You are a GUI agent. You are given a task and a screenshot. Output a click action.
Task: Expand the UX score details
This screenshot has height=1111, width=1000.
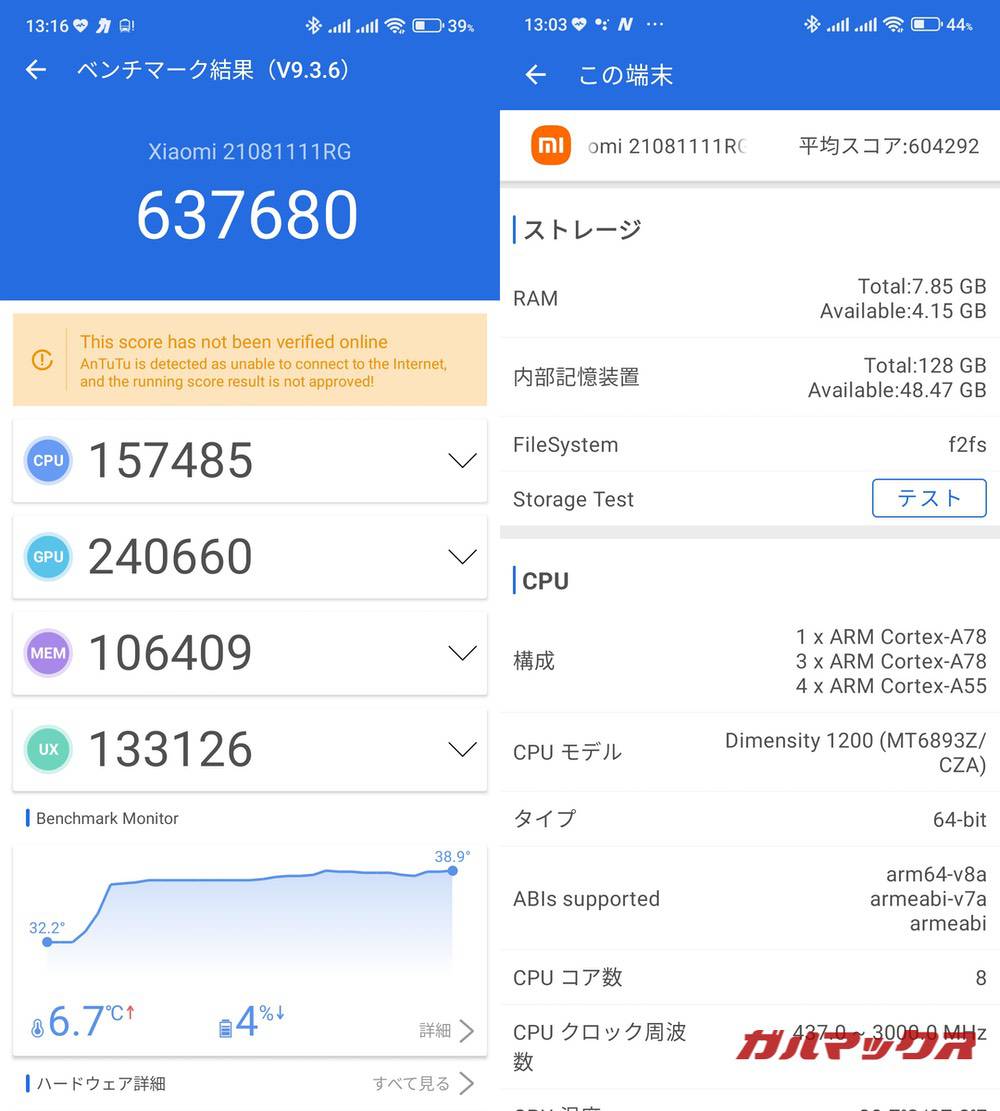[x=461, y=750]
